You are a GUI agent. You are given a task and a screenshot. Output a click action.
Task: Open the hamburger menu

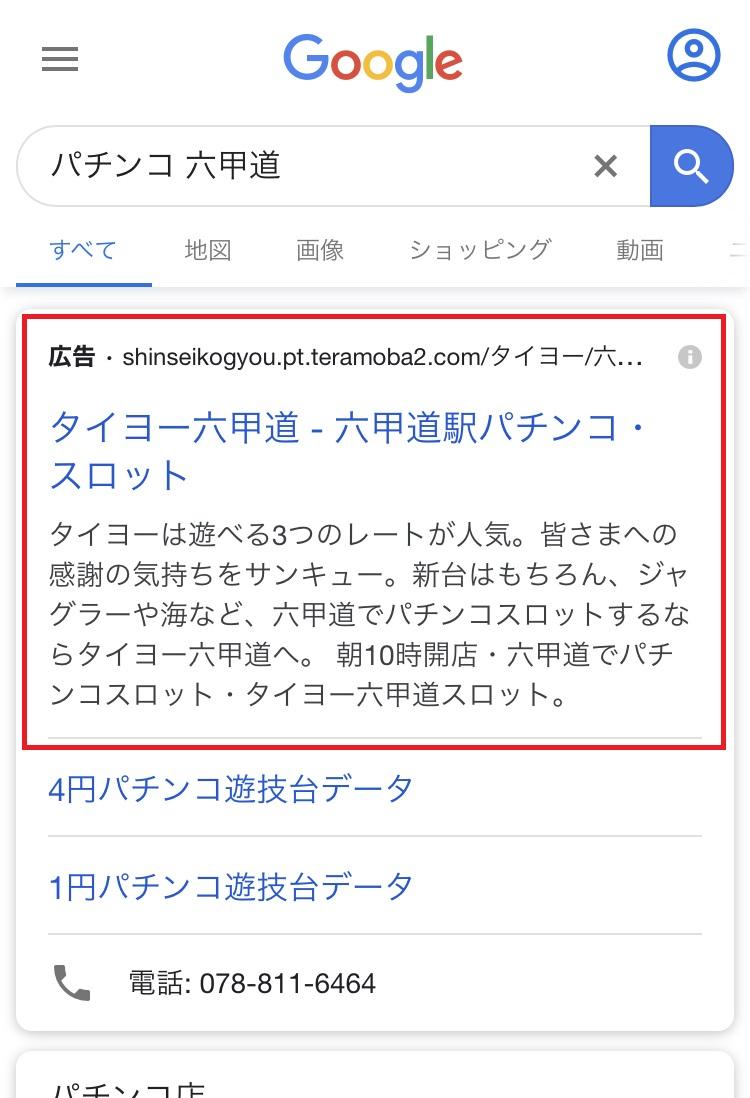(x=60, y=60)
